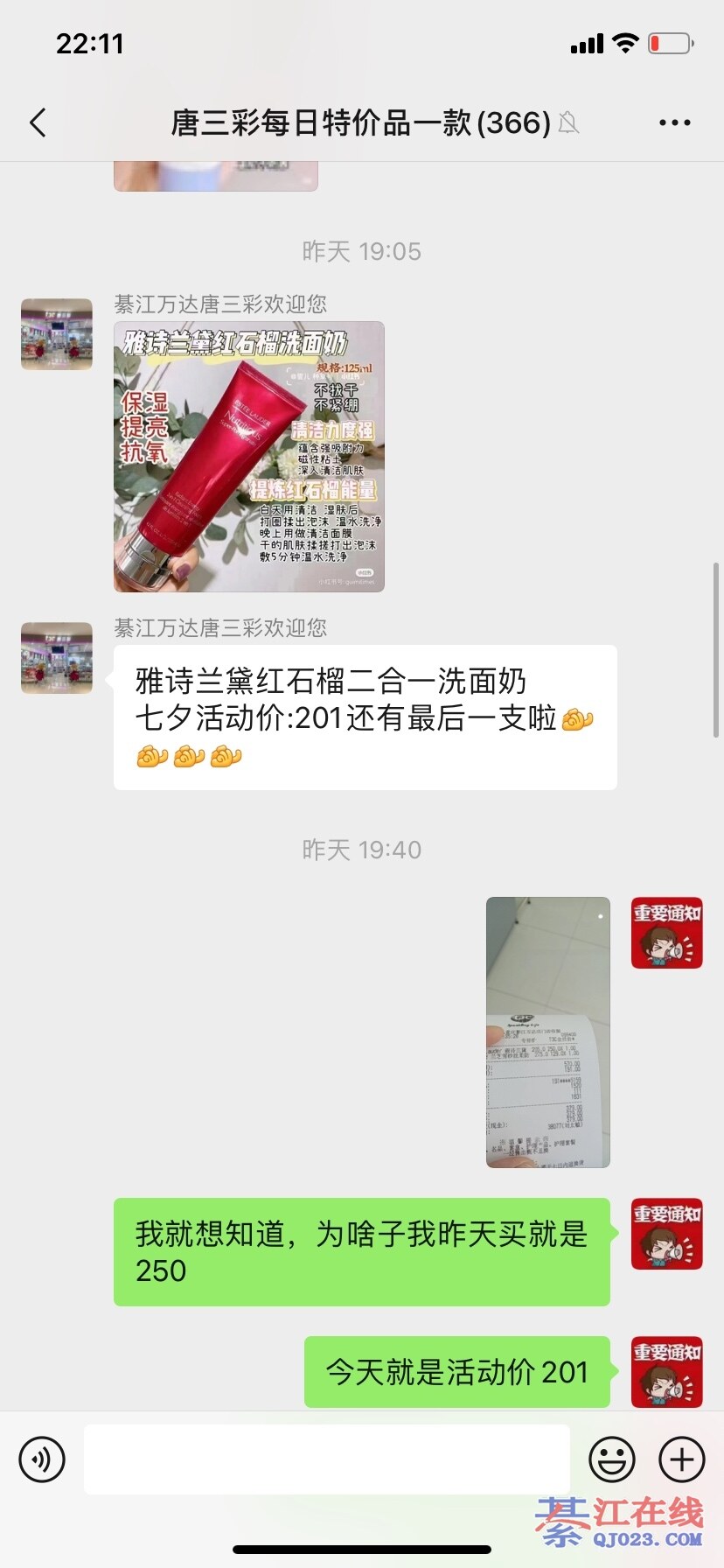Open 綦江万达唐三彩欢迎您 avatar beside the 七夕活动价 message
The image size is (724, 1568).
(x=57, y=658)
